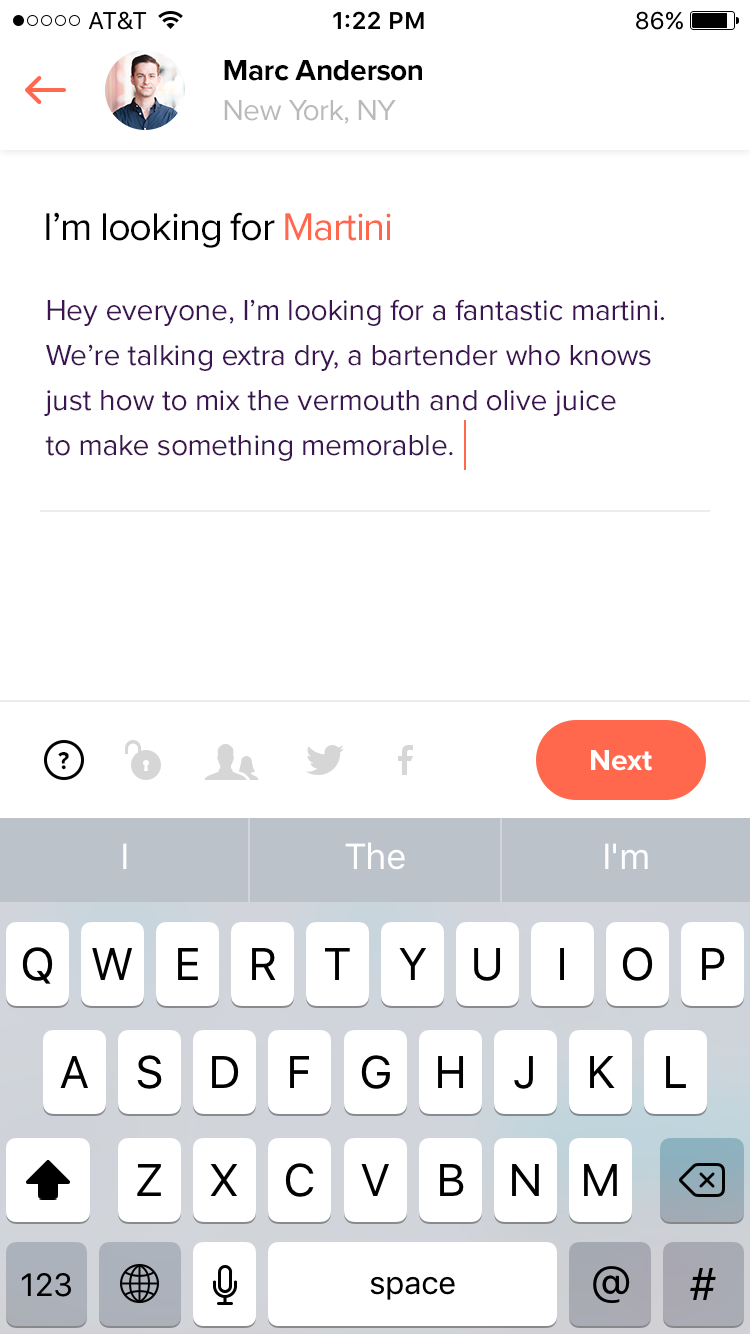Start dictation with the microphone key
The image size is (750, 1334).
tap(225, 1285)
